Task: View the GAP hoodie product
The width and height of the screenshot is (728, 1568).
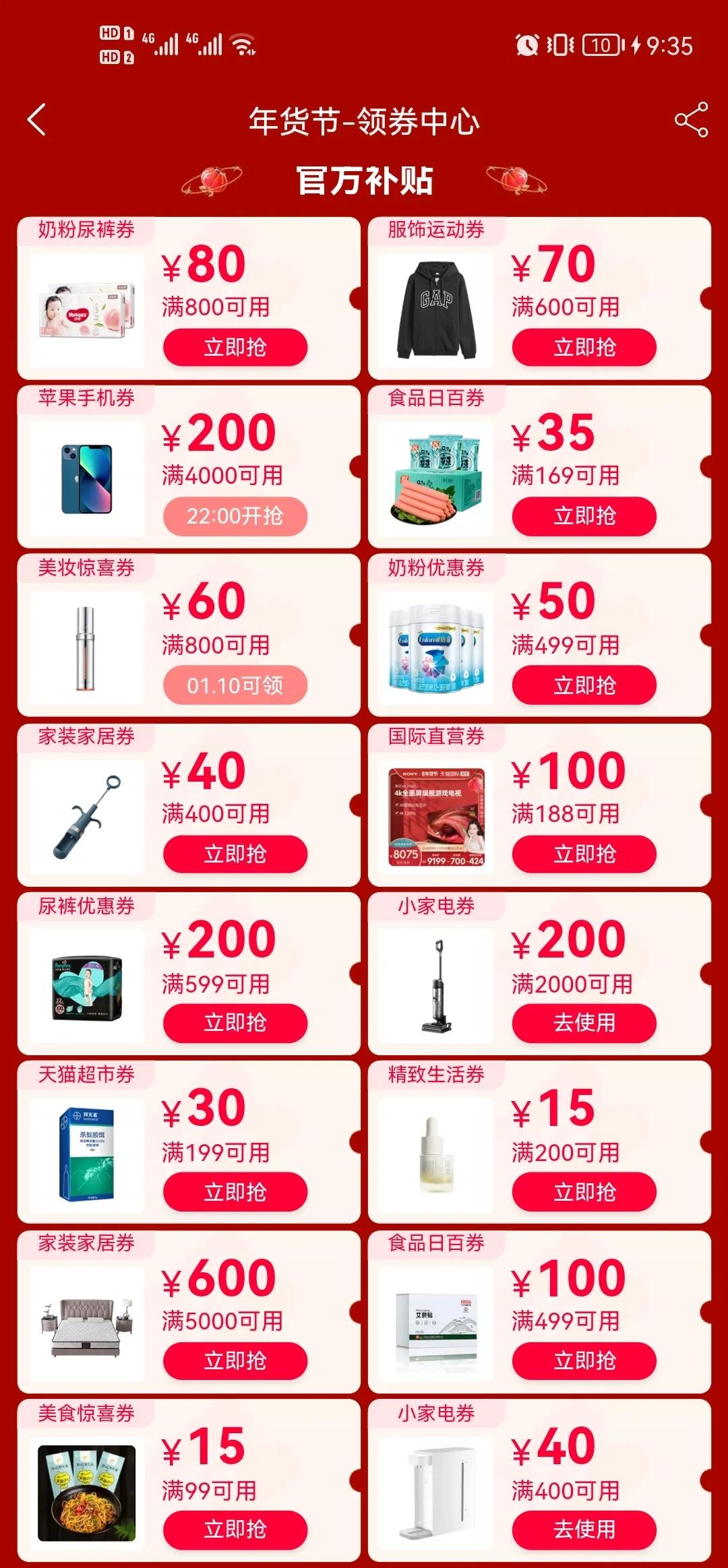Action: 436,310
